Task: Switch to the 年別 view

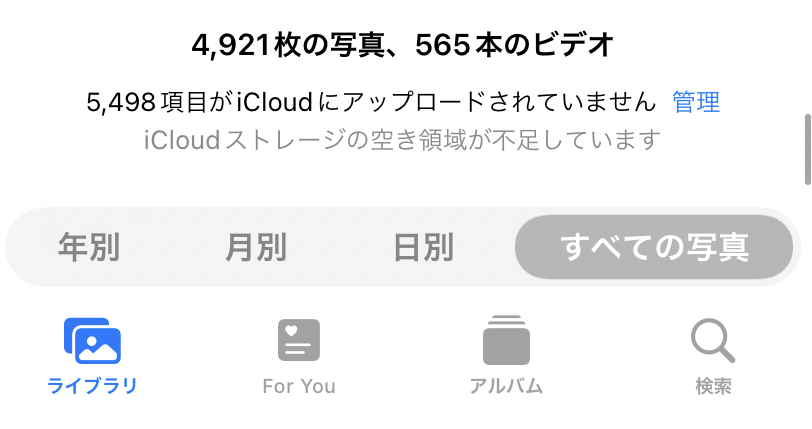Action: tap(89, 247)
